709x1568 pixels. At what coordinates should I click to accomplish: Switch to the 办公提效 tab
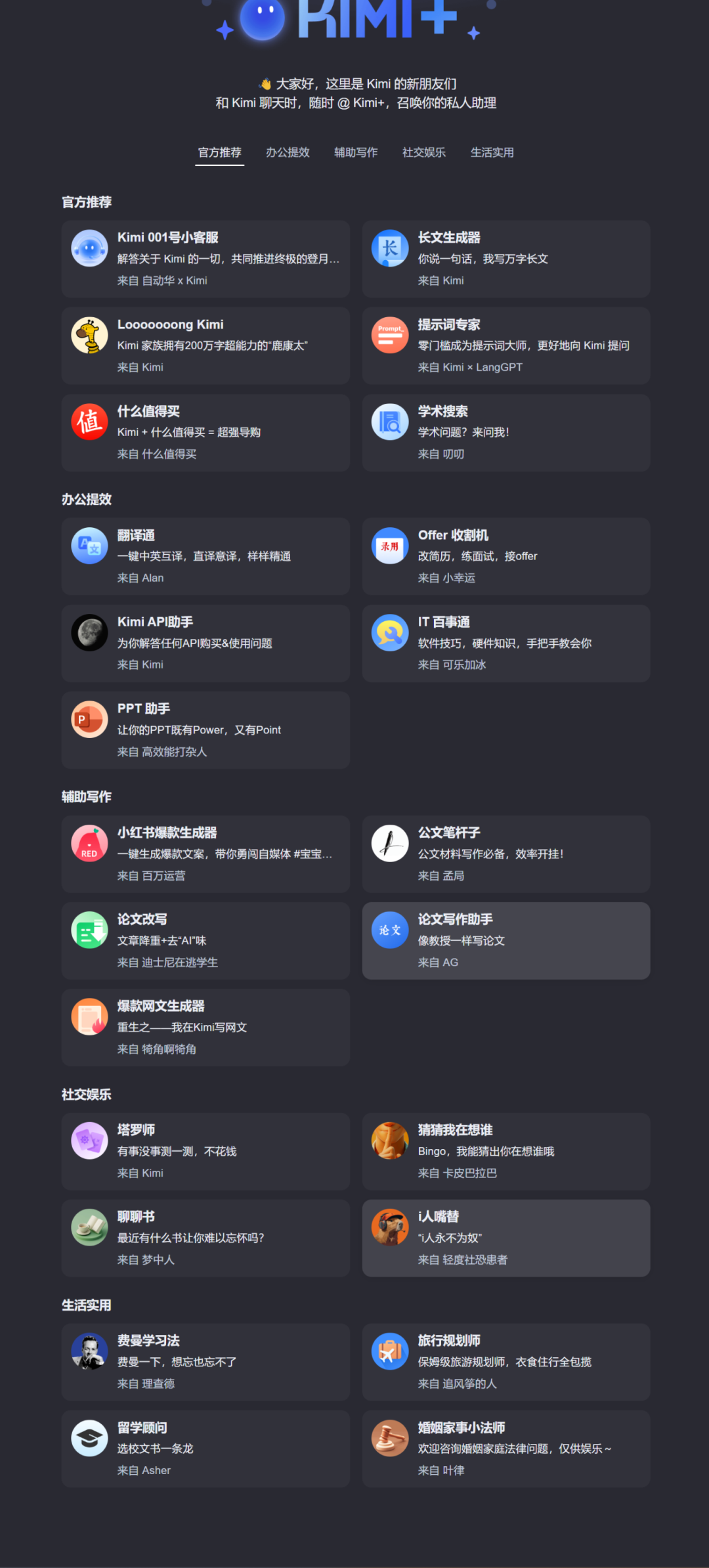(x=288, y=152)
